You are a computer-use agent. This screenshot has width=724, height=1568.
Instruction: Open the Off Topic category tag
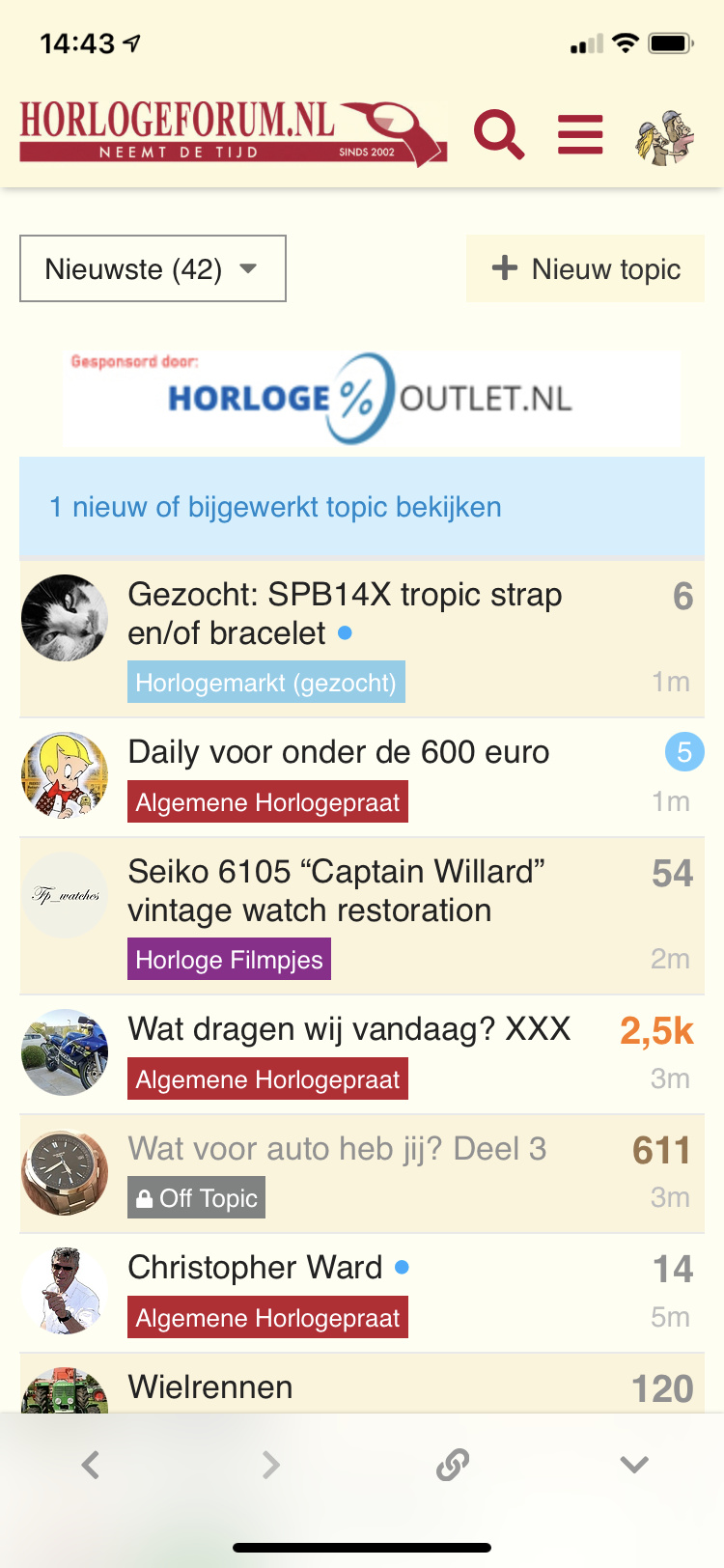[x=196, y=1198]
